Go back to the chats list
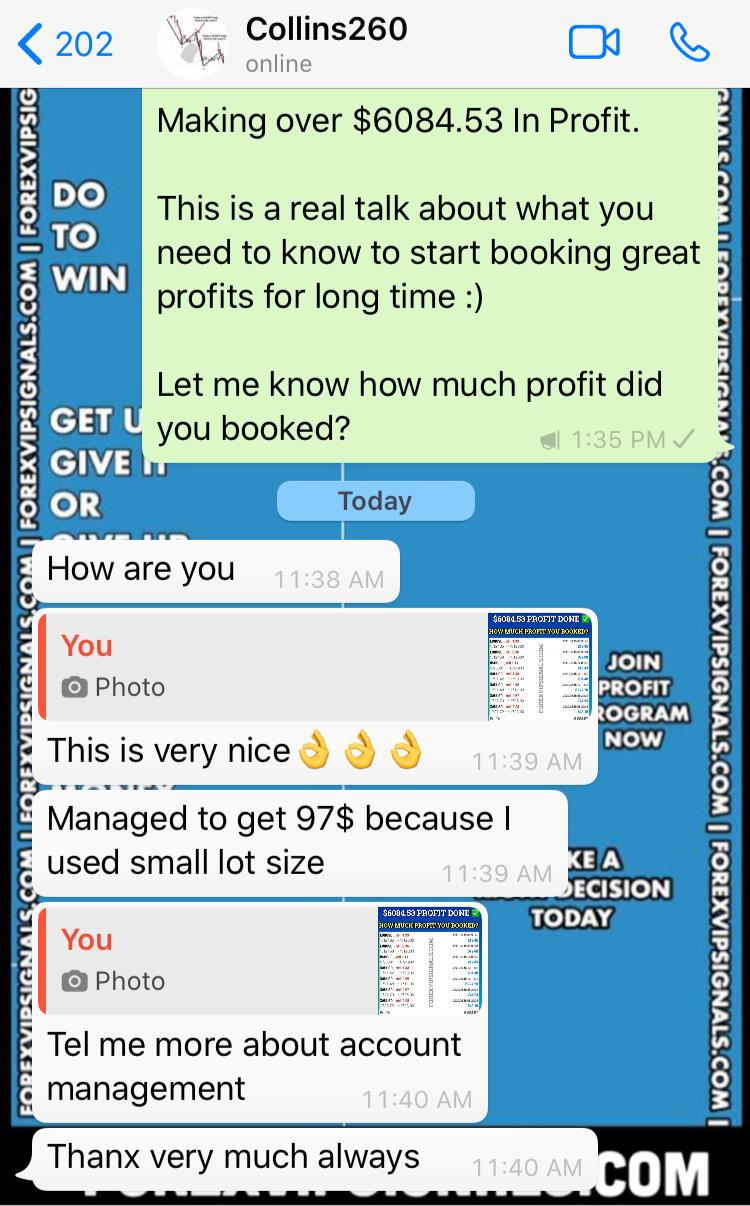 coord(64,44)
